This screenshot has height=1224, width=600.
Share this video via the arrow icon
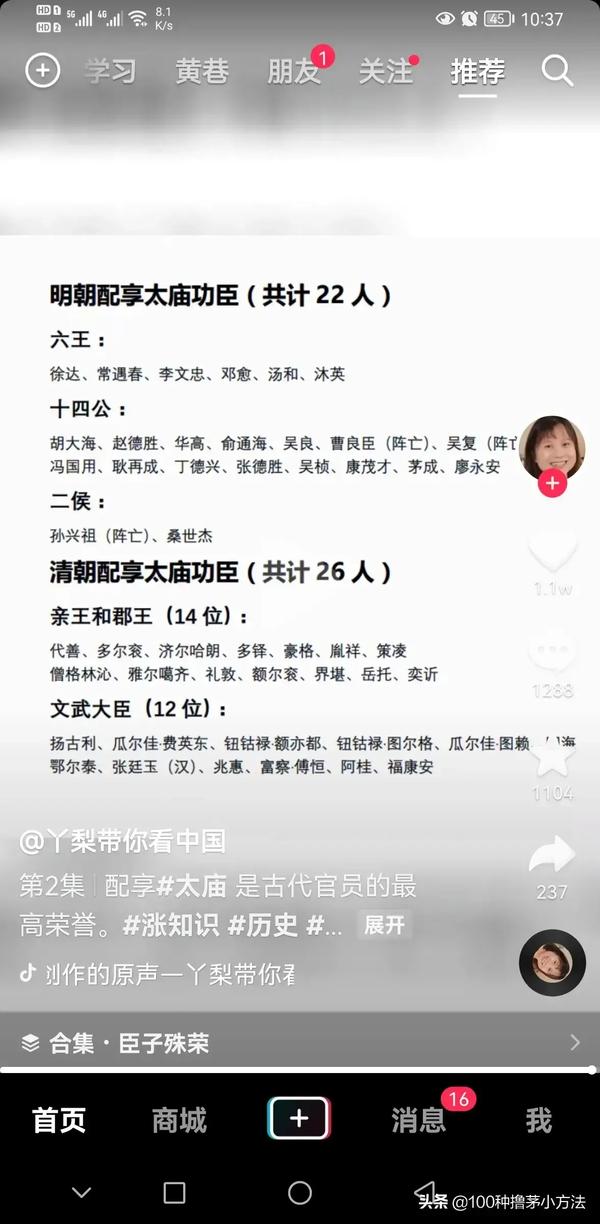(552, 856)
